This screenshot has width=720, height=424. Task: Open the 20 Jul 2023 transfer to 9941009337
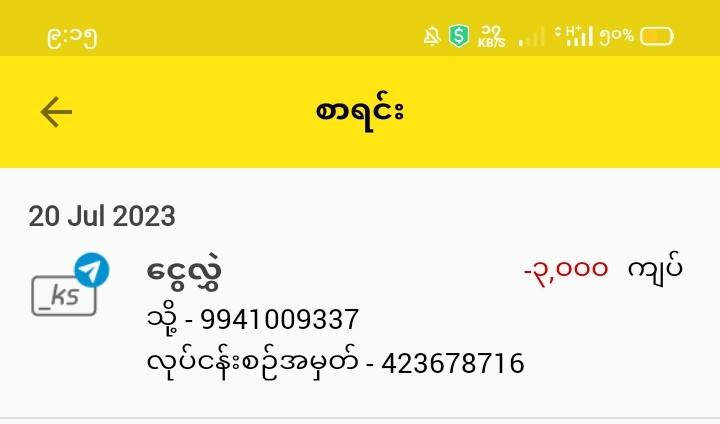[x=359, y=317]
